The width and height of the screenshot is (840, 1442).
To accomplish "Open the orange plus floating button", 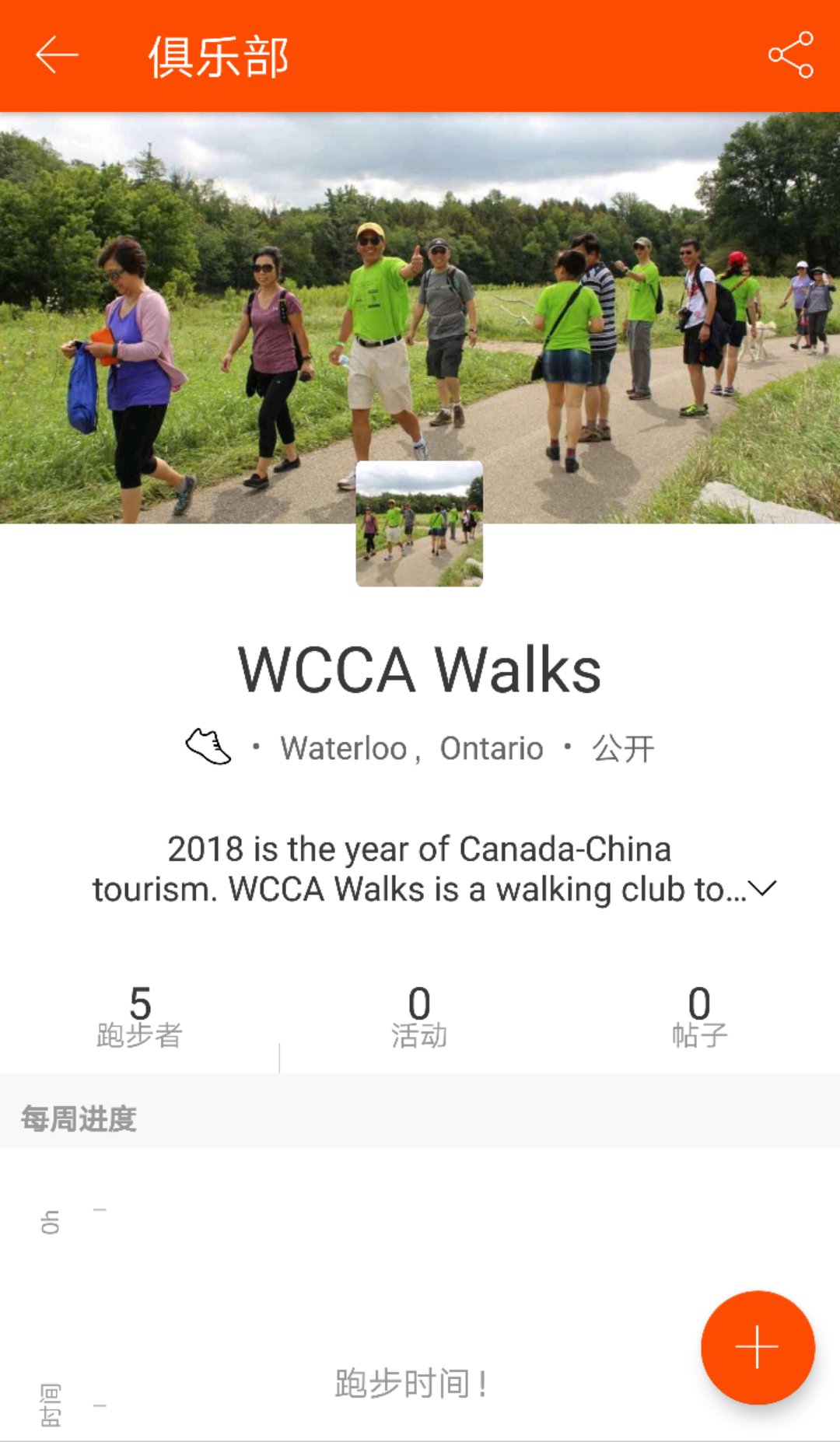I will click(757, 1347).
